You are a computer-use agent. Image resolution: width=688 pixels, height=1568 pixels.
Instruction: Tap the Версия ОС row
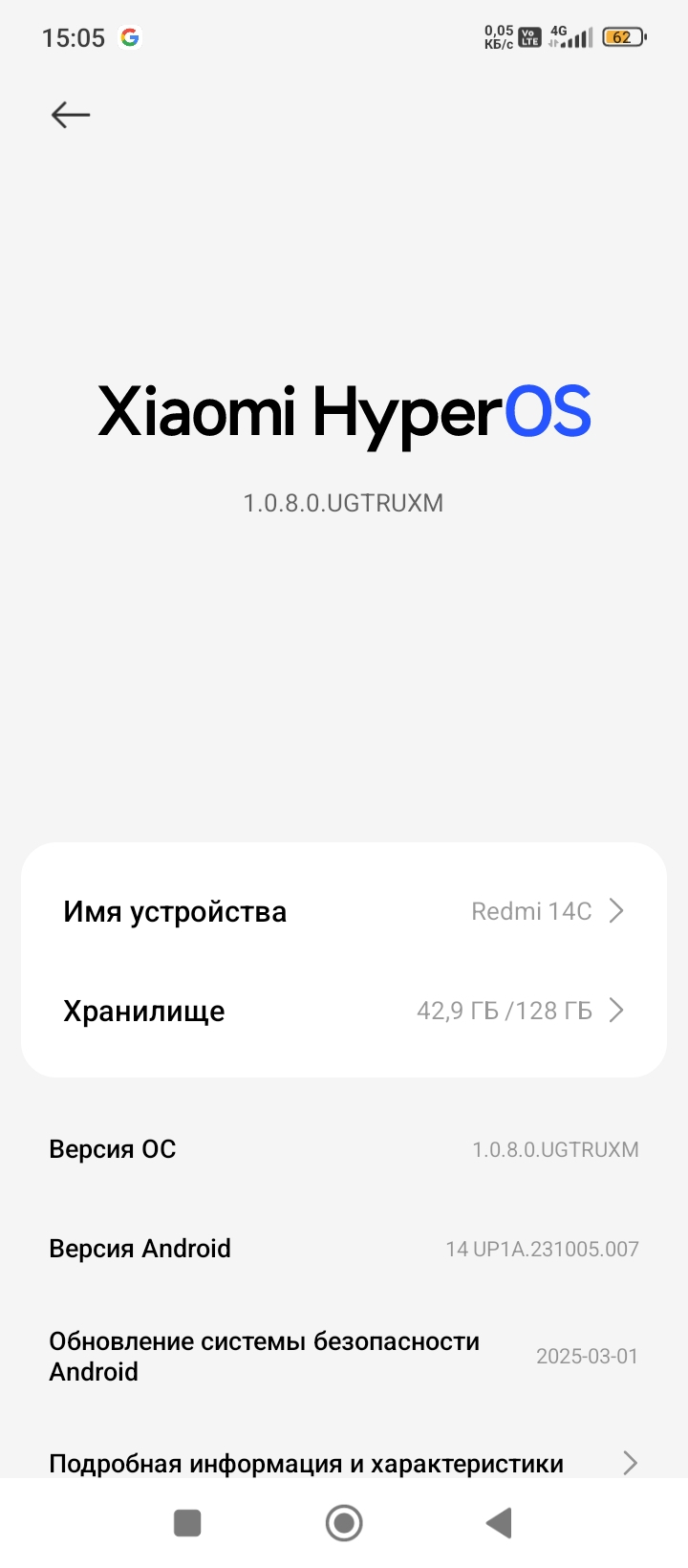[x=344, y=1149]
